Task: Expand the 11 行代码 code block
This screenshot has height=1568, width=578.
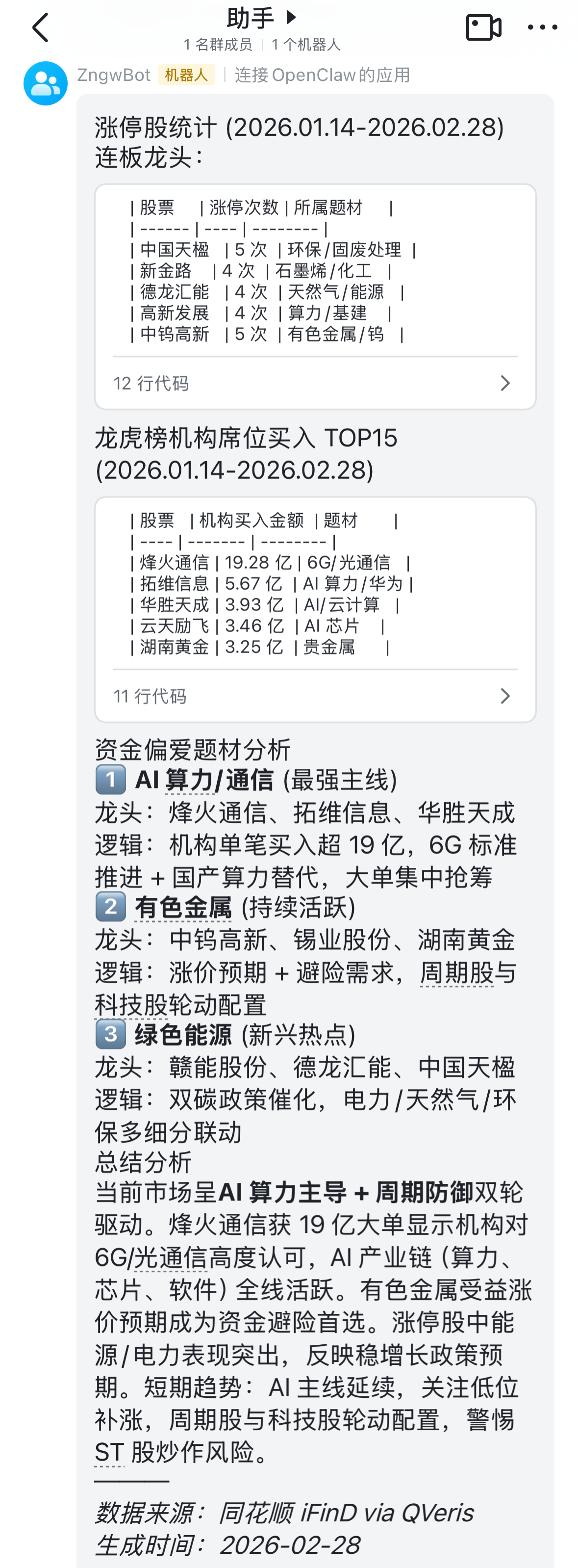Action: (x=315, y=696)
